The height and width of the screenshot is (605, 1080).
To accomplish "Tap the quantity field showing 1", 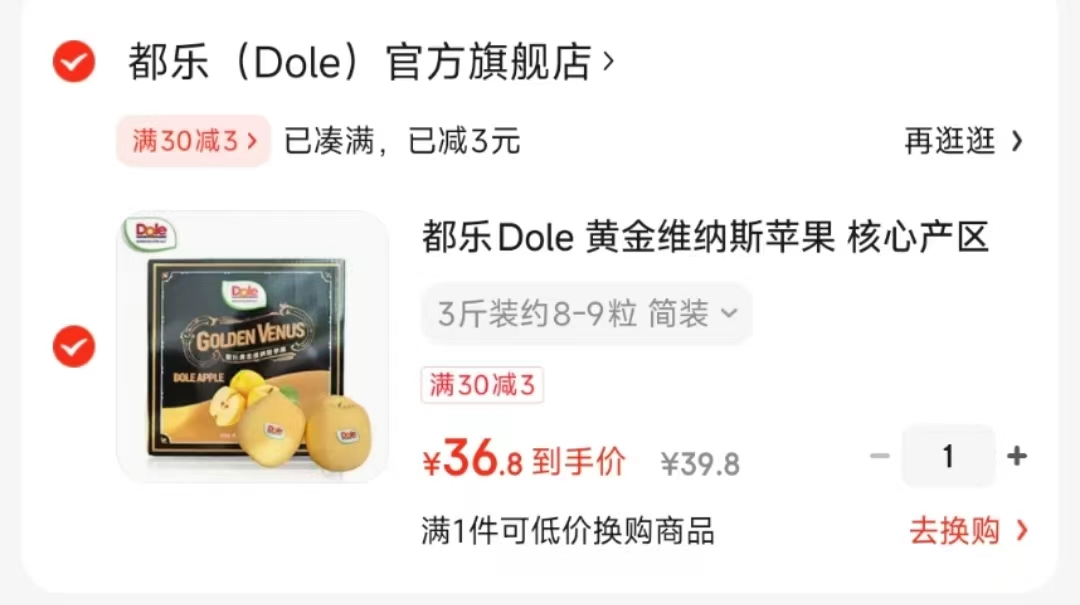I will coord(948,456).
